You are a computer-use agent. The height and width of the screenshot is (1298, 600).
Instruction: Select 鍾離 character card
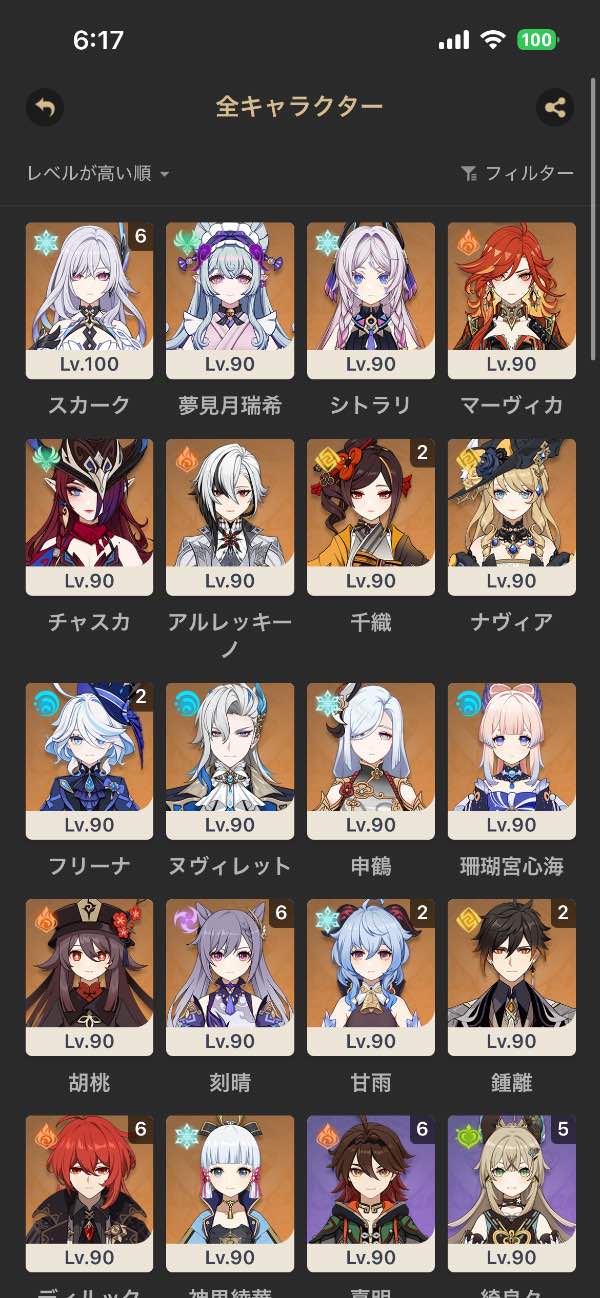512,977
